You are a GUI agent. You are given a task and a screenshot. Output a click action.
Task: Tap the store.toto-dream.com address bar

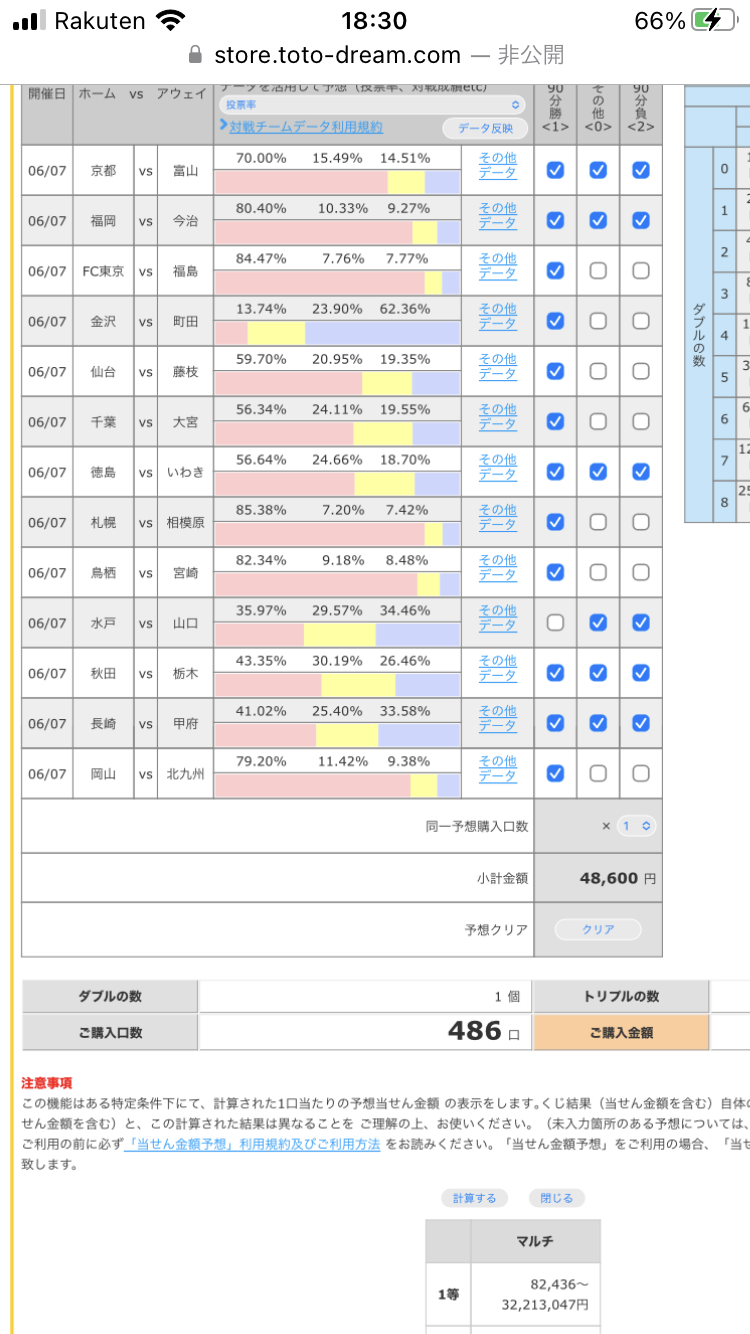tap(375, 55)
